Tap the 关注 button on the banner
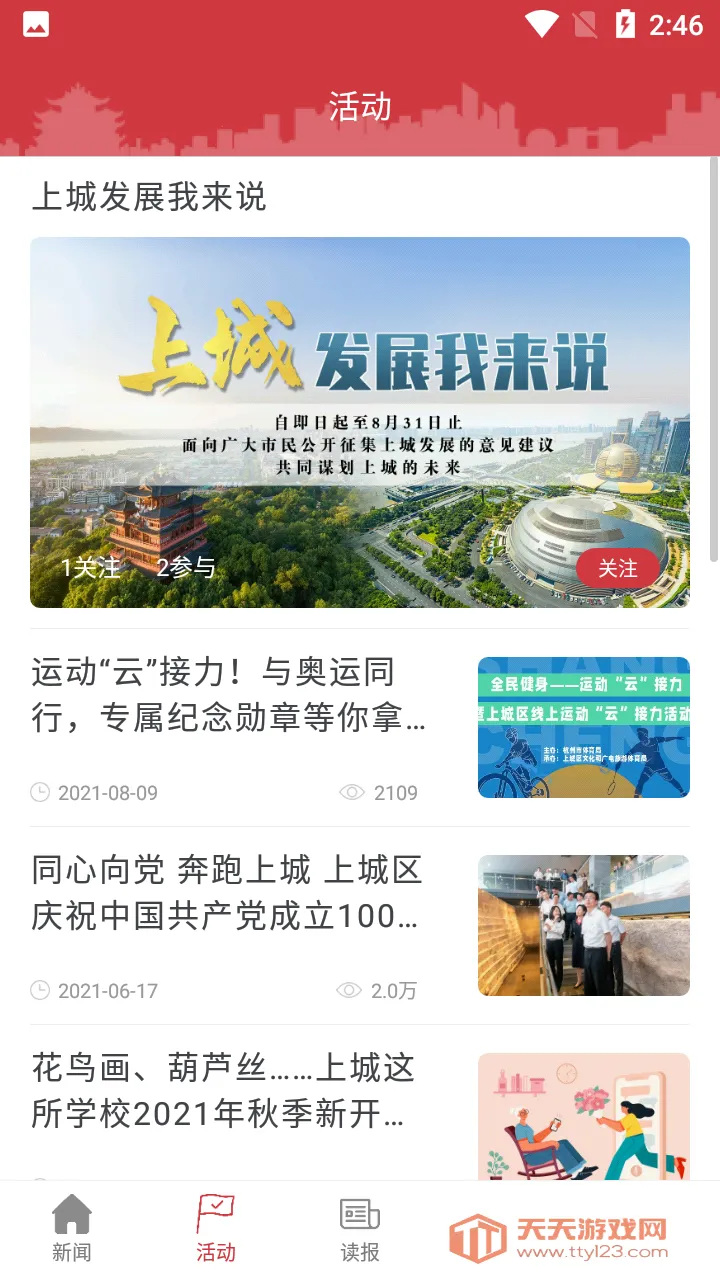 [x=617, y=568]
